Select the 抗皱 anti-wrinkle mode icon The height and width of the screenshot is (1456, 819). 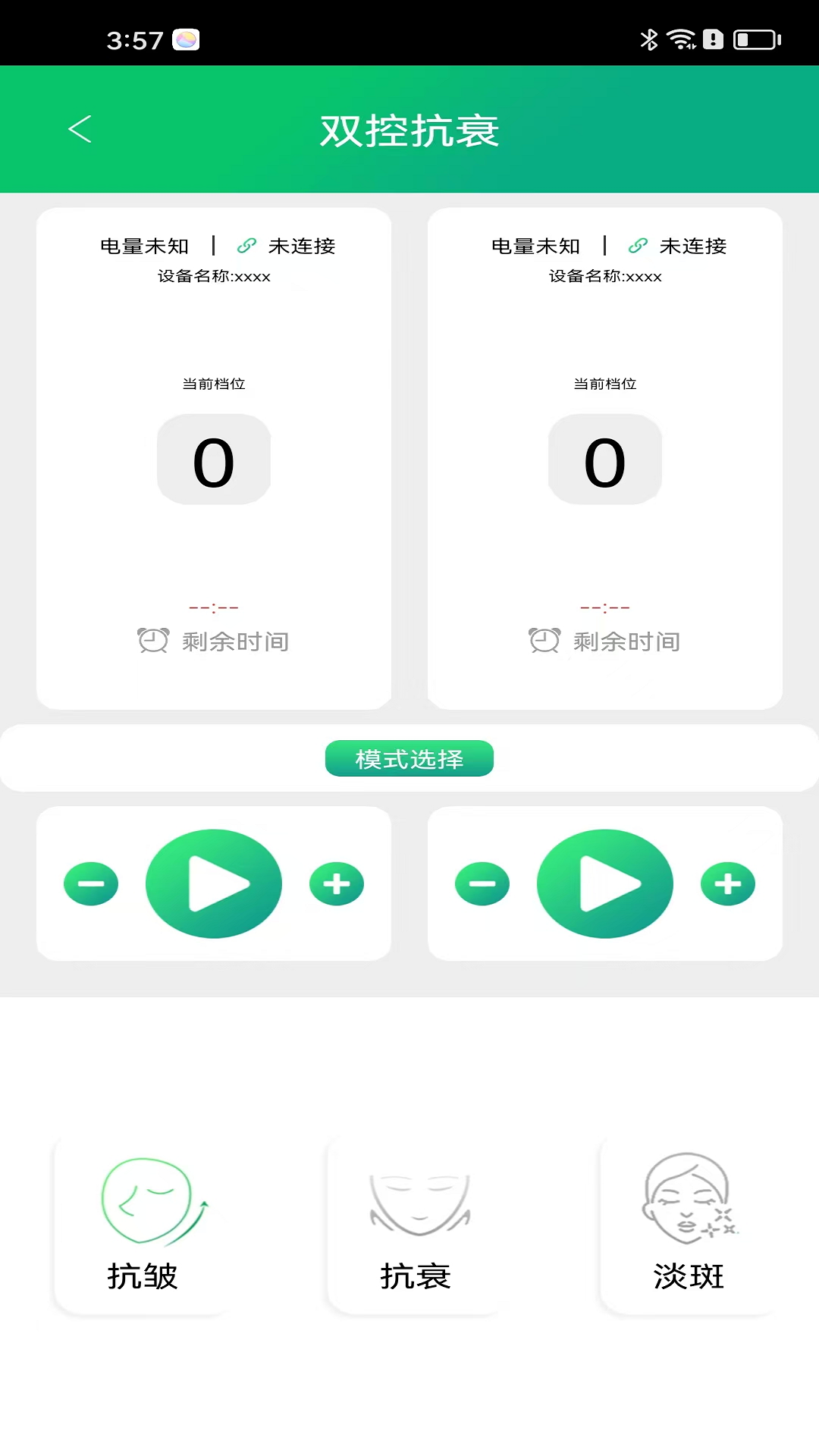pyautogui.click(x=146, y=1206)
